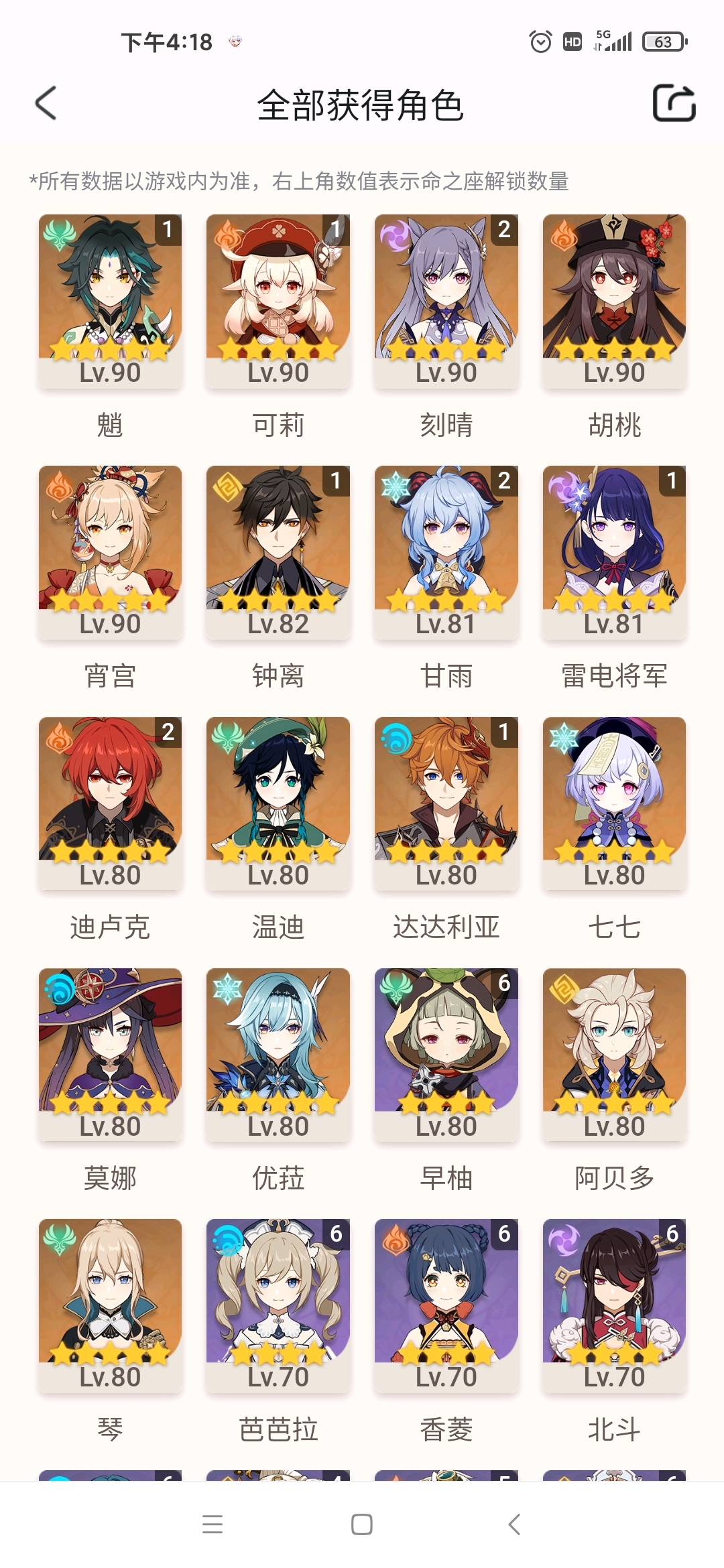724x1568 pixels.
Task: Open the 魈 character card
Action: point(110,301)
